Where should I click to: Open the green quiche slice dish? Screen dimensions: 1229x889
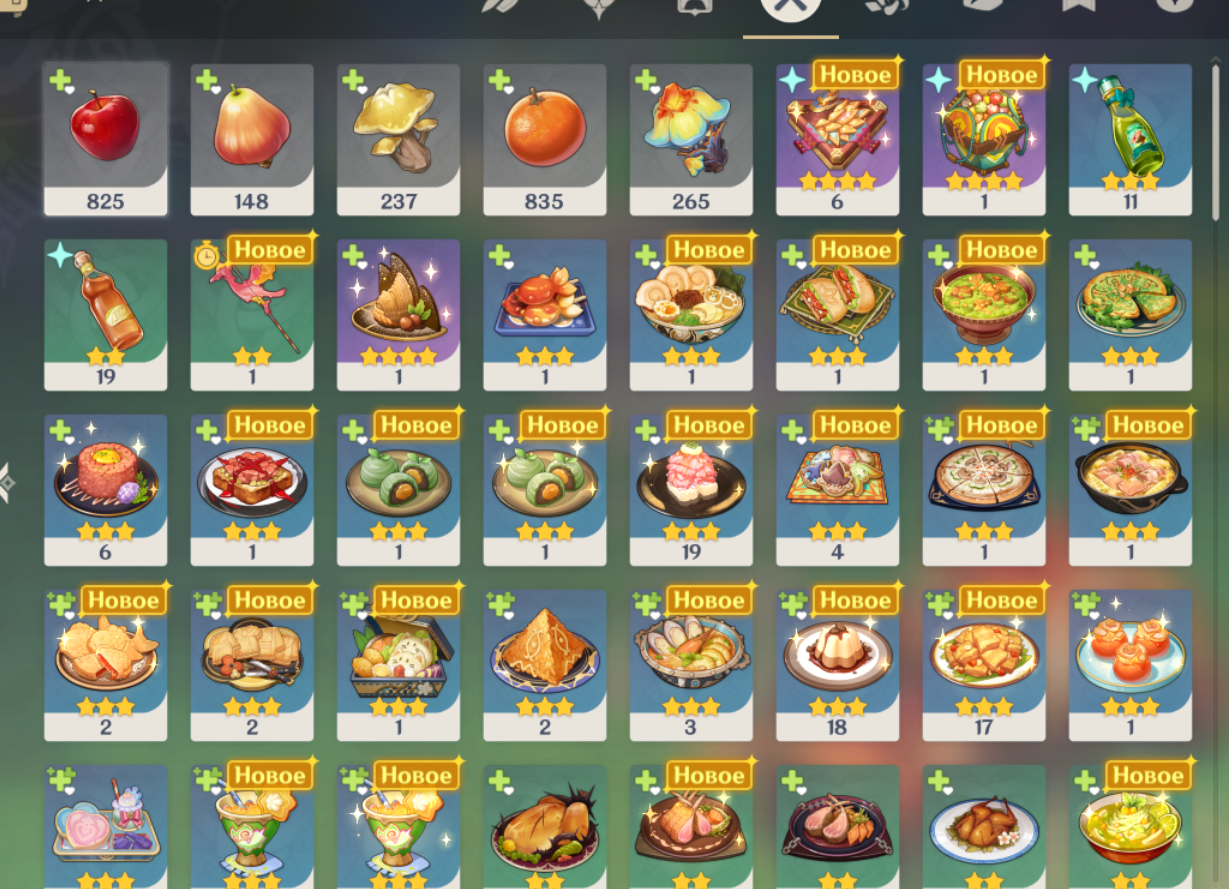coord(1130,315)
